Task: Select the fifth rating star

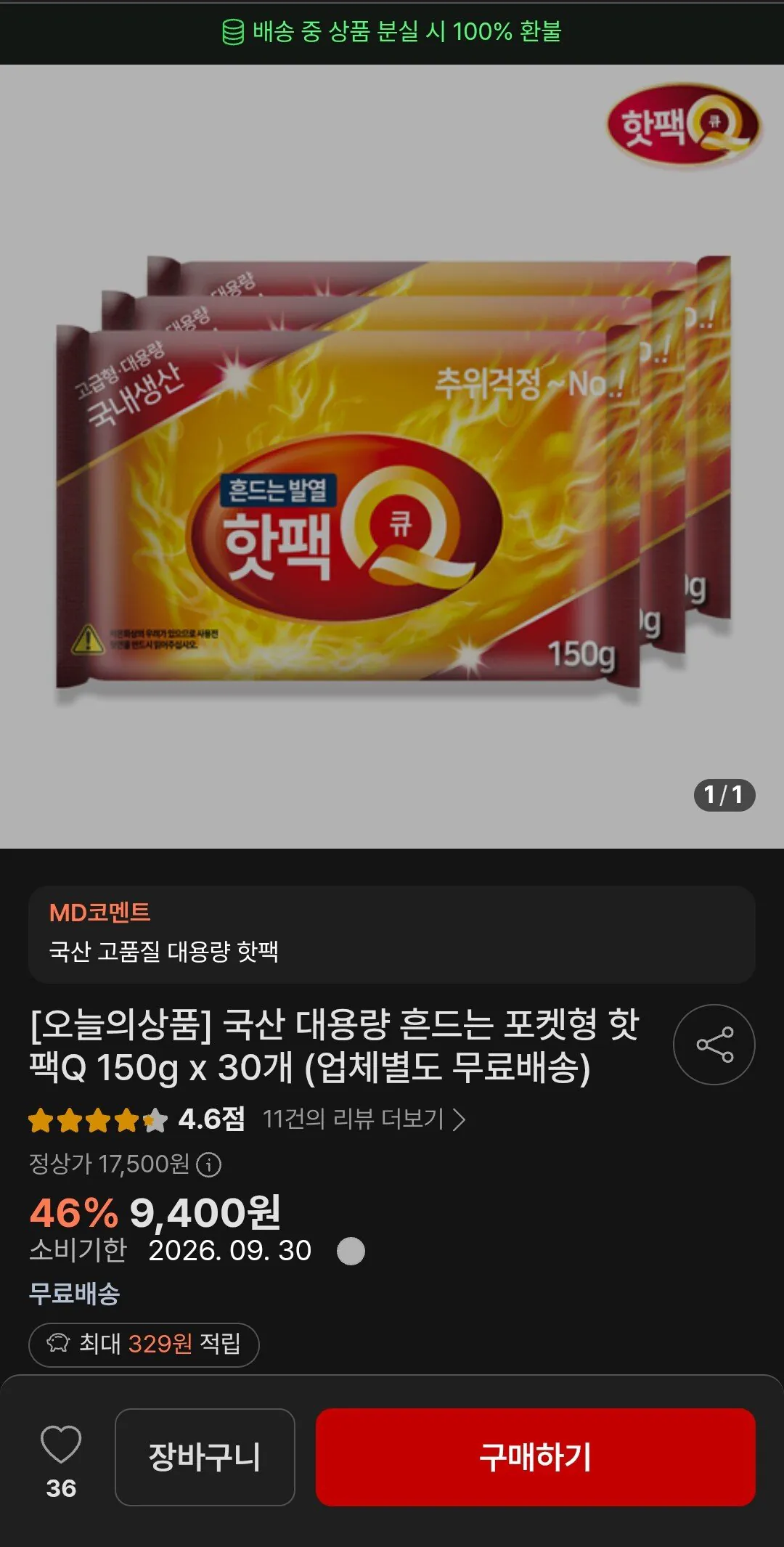Action: tap(154, 1119)
